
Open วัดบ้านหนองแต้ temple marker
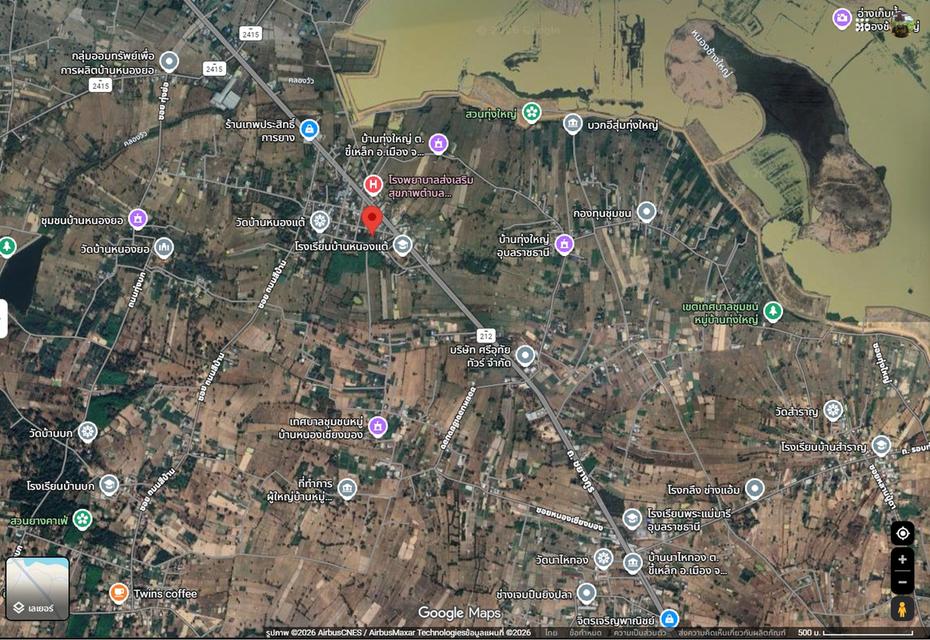pyautogui.click(x=320, y=221)
